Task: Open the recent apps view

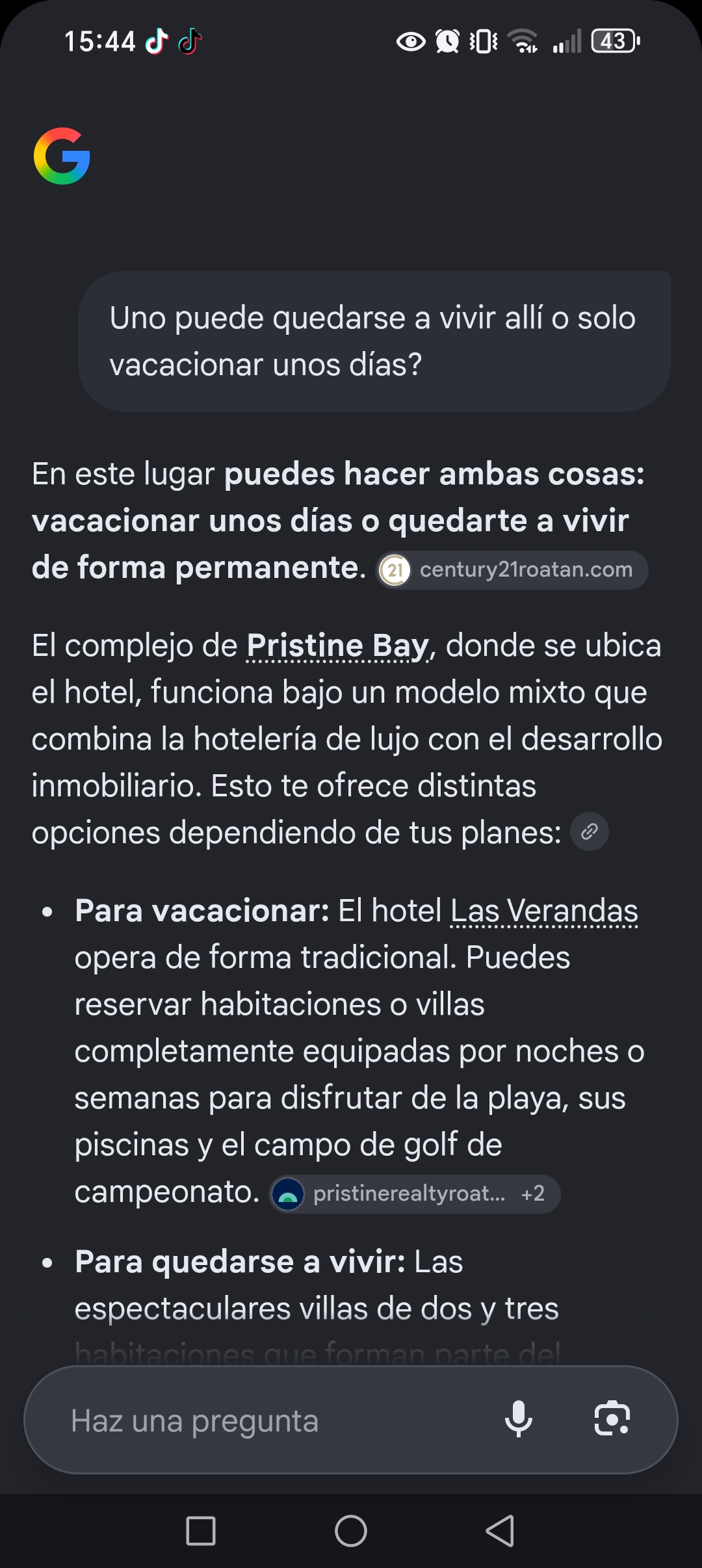Action: 201,1530
